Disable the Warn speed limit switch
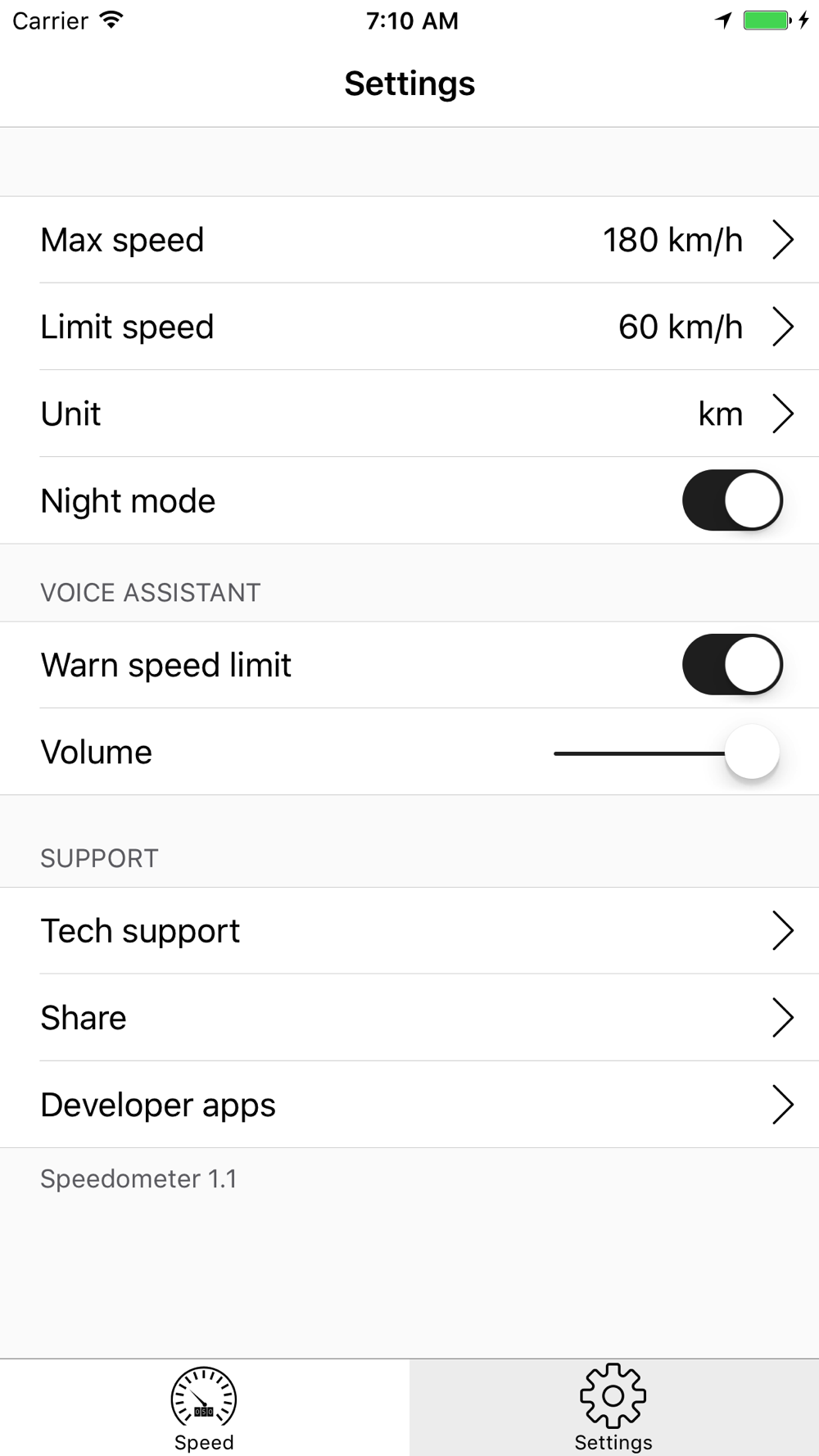This screenshot has height=1456, width=819. (x=732, y=664)
